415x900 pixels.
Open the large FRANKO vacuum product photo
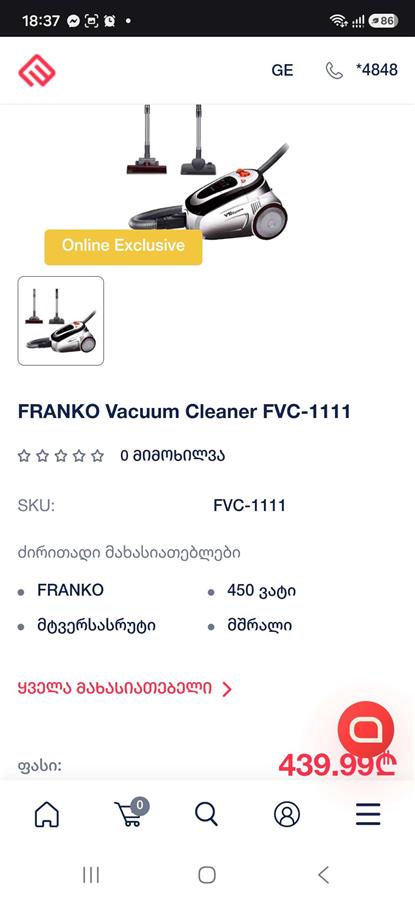(207, 172)
